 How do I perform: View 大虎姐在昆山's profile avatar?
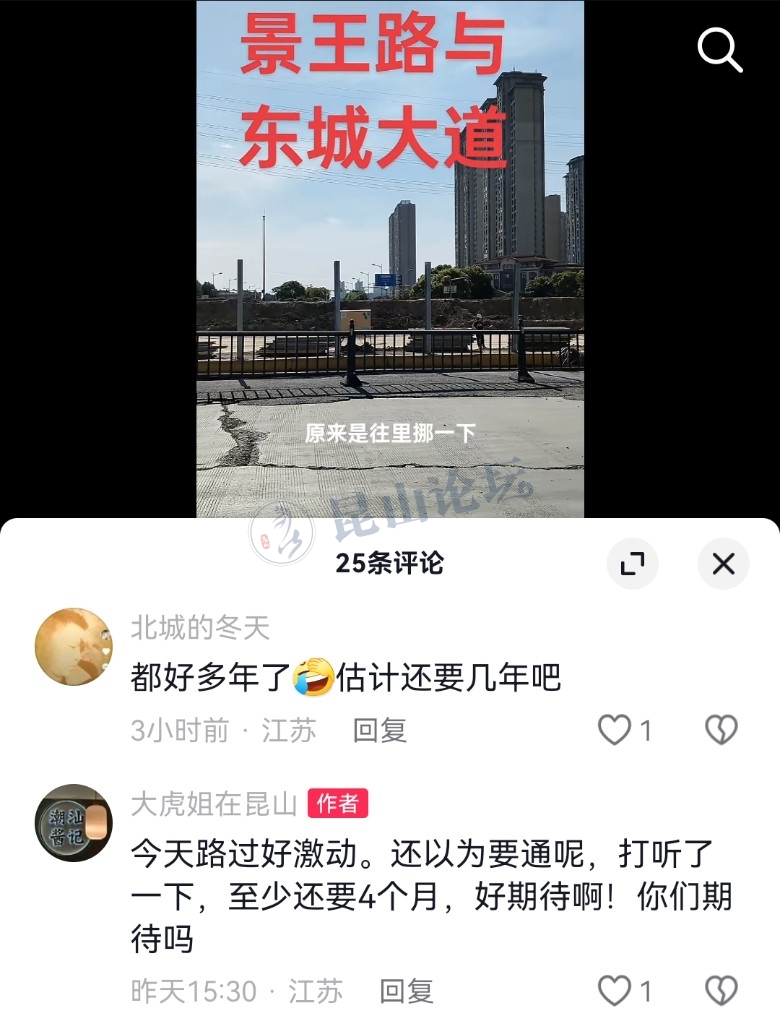coord(74,823)
